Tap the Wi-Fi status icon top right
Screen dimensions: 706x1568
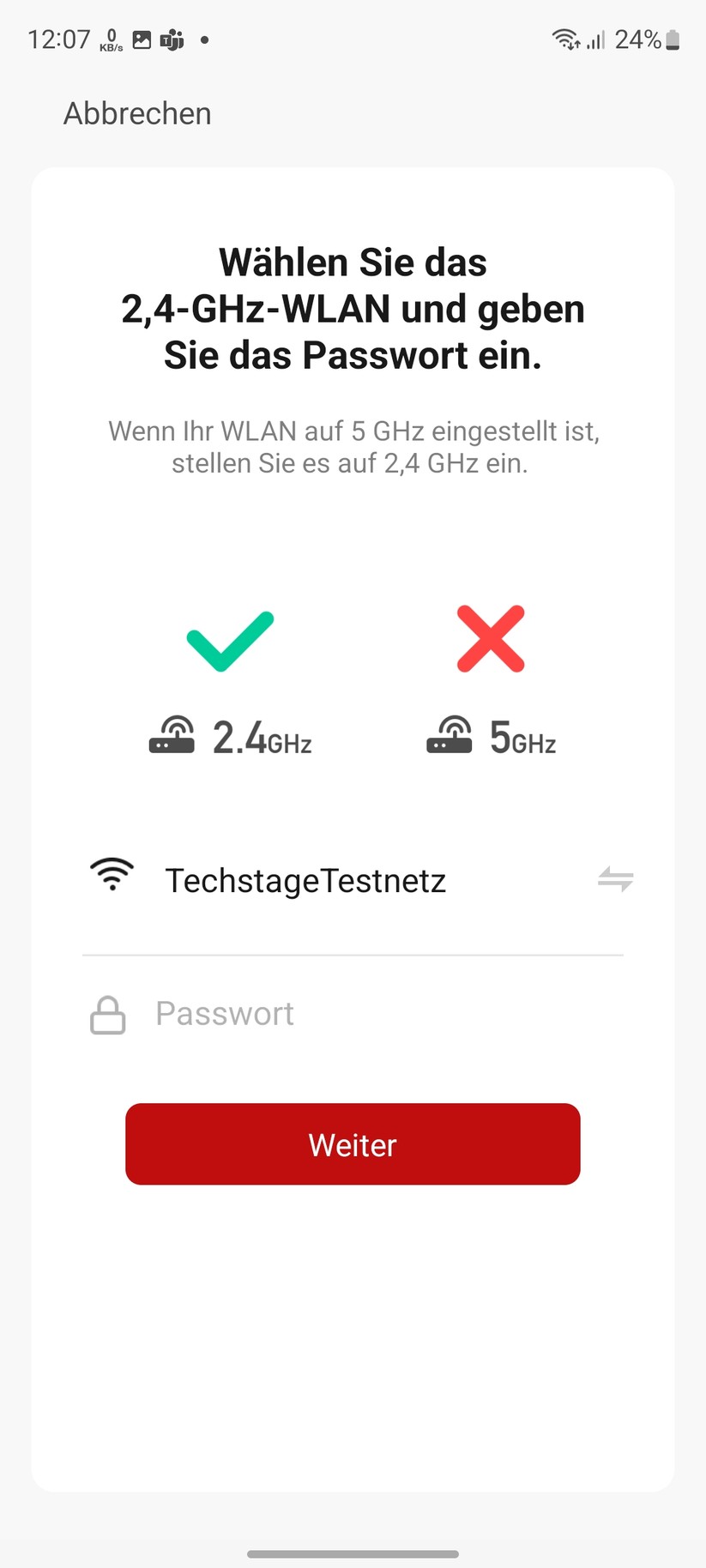565,39
